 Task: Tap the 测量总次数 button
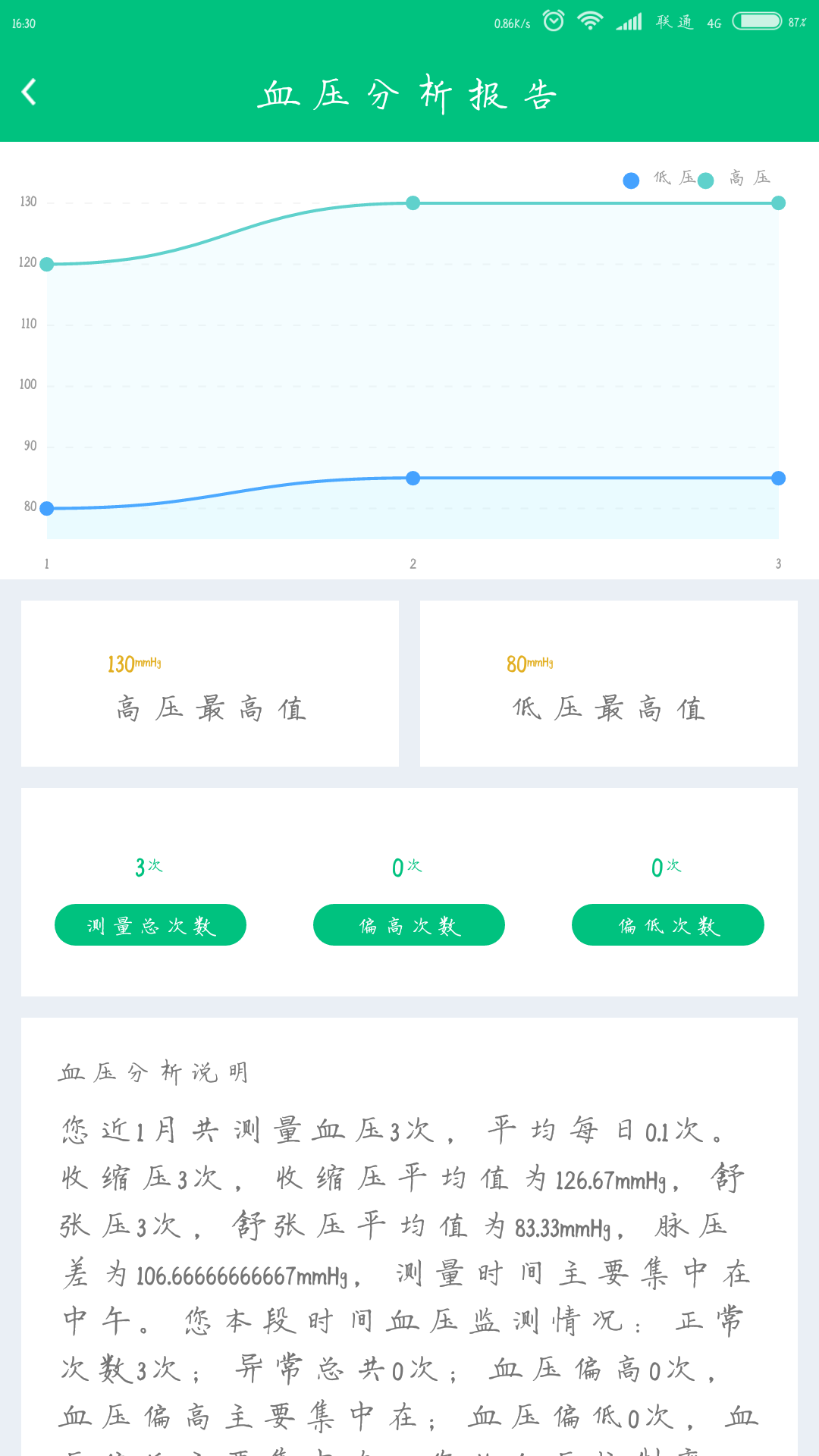coord(150,925)
